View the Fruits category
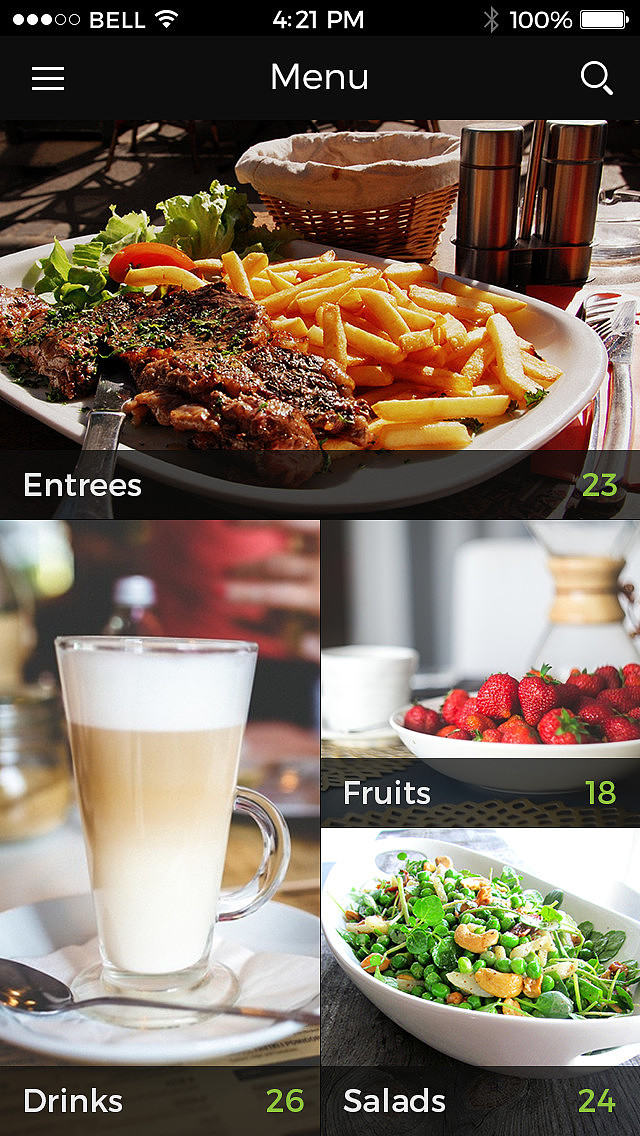This screenshot has width=640, height=1136. tap(481, 674)
